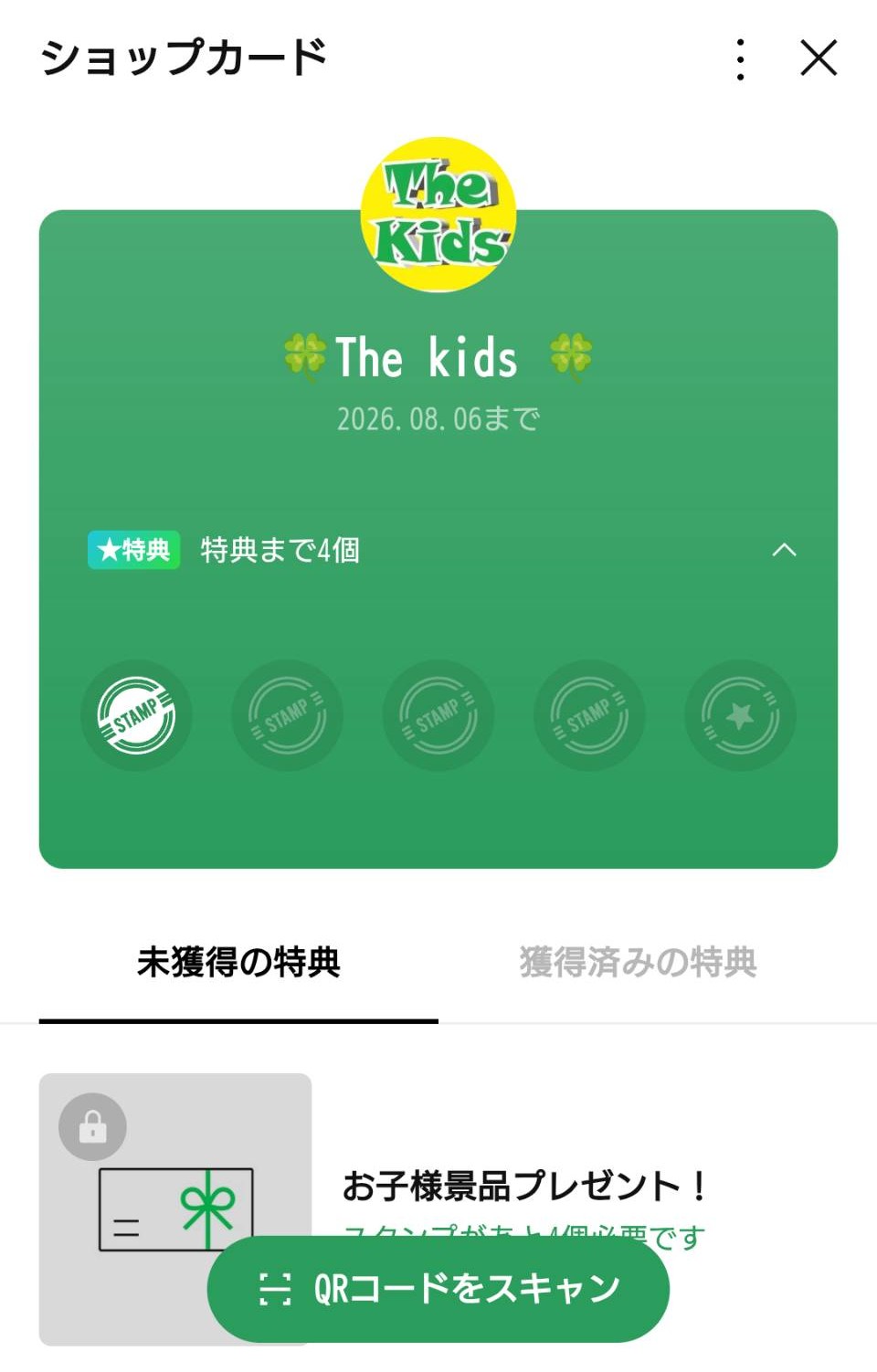Collapse the 特典まで4個 stamp section
This screenshot has width=877, height=1372.
[x=784, y=550]
